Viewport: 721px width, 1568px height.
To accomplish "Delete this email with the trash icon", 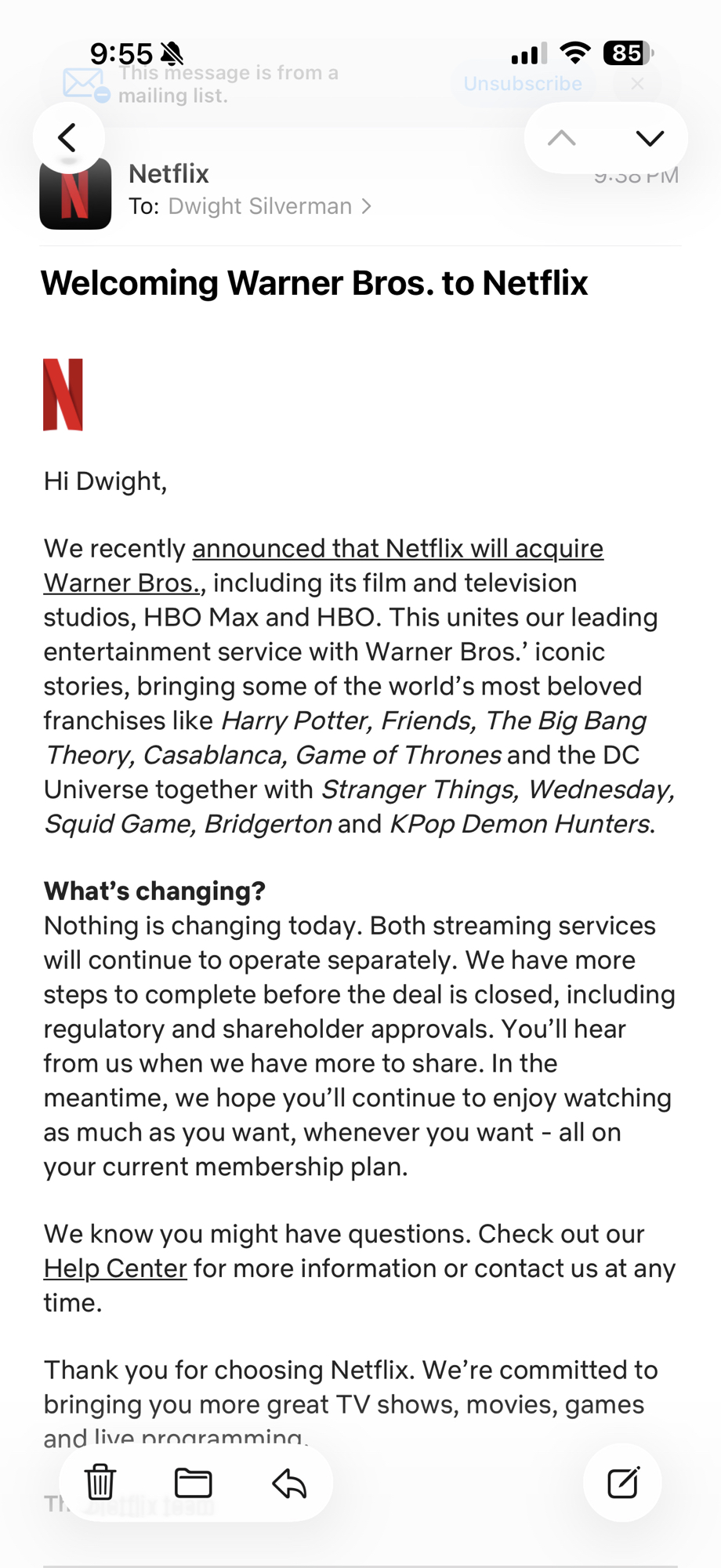I will pos(100,1482).
